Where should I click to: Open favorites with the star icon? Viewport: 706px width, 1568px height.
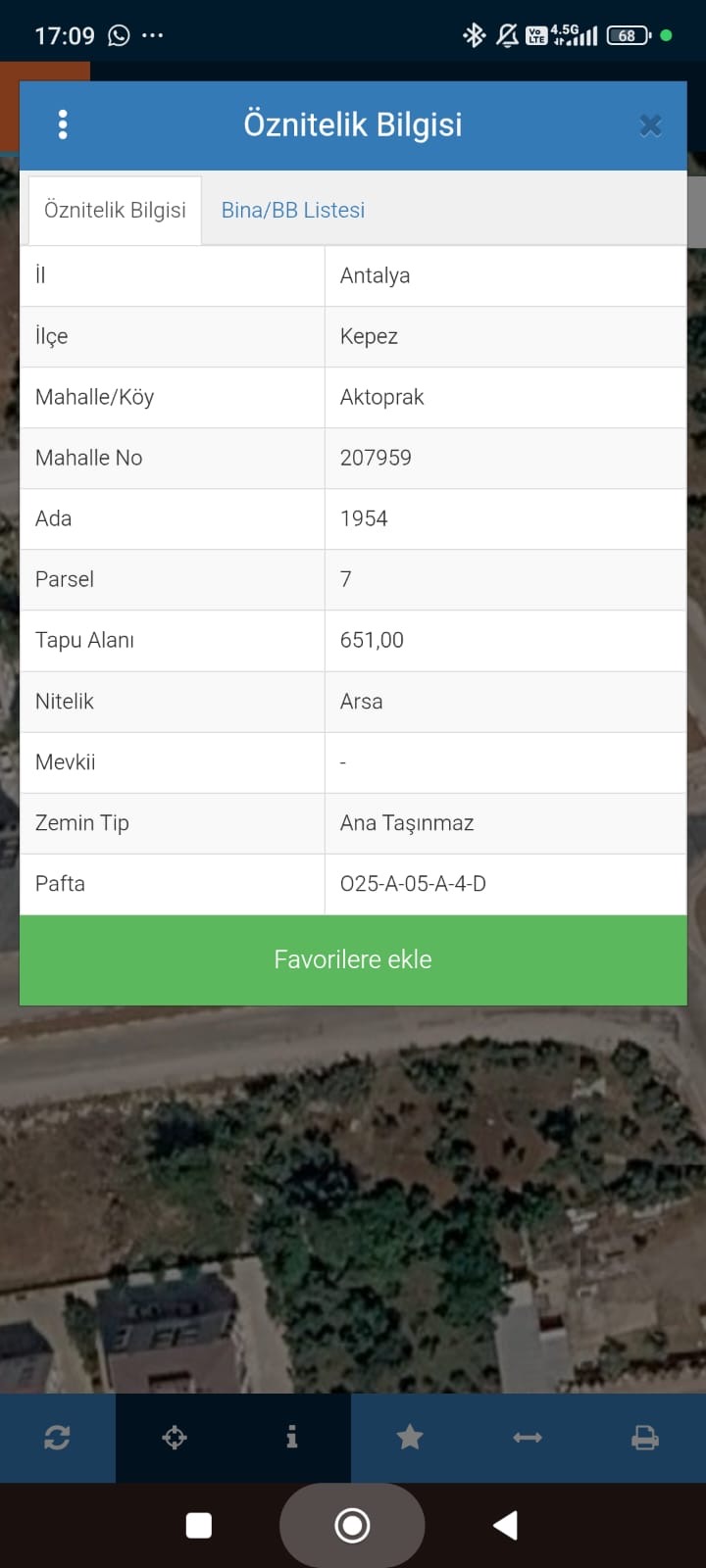click(x=410, y=1438)
